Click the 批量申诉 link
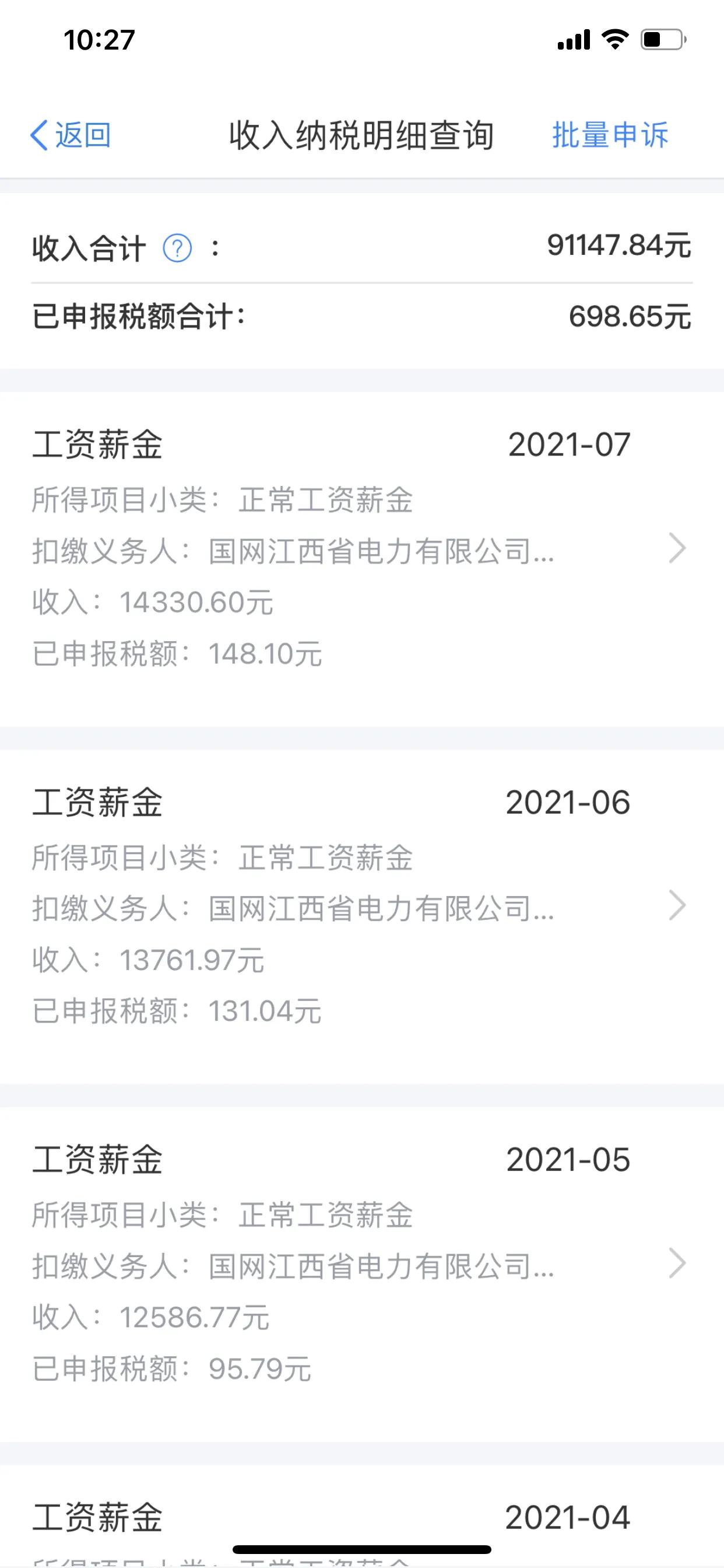The width and height of the screenshot is (724, 1568). click(x=611, y=135)
